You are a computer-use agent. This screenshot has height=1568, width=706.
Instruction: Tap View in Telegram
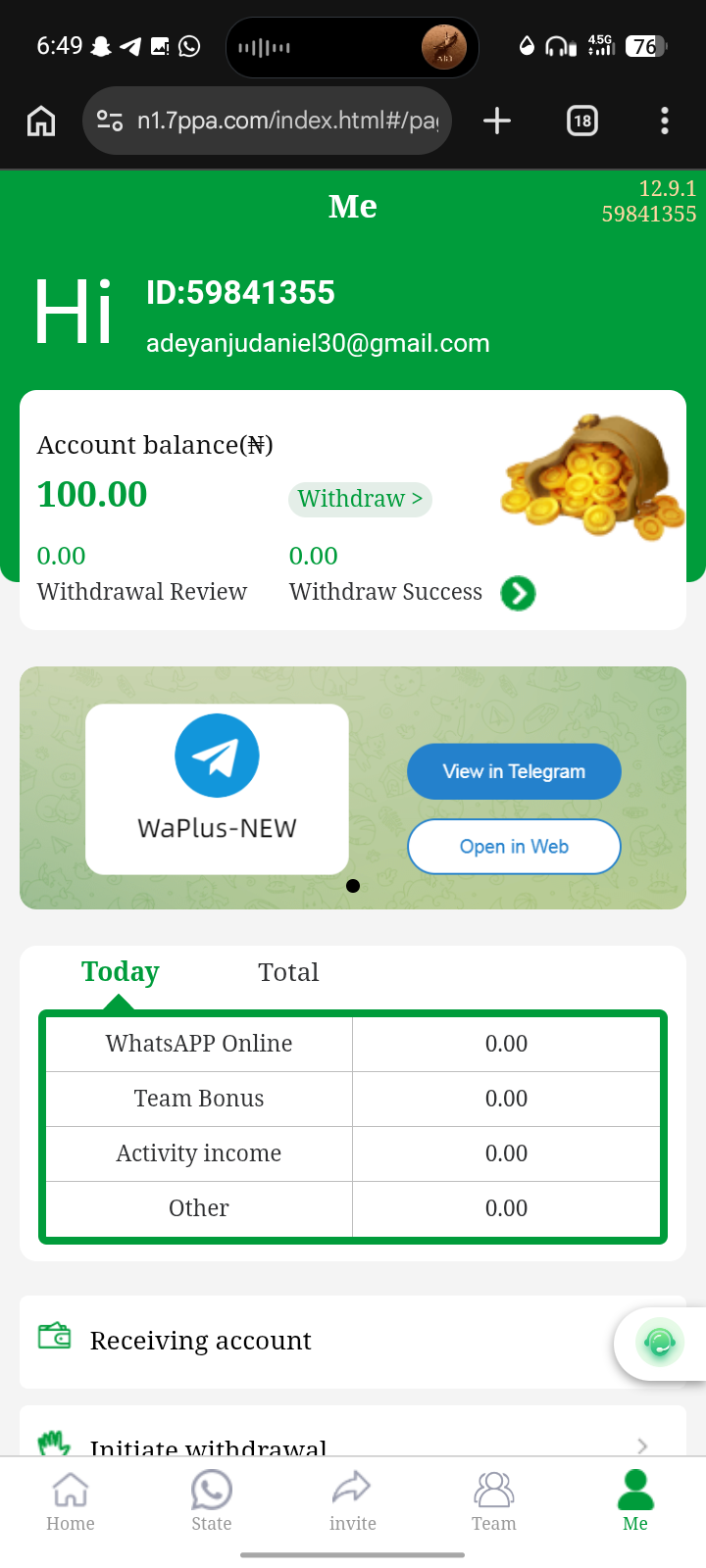(x=514, y=771)
